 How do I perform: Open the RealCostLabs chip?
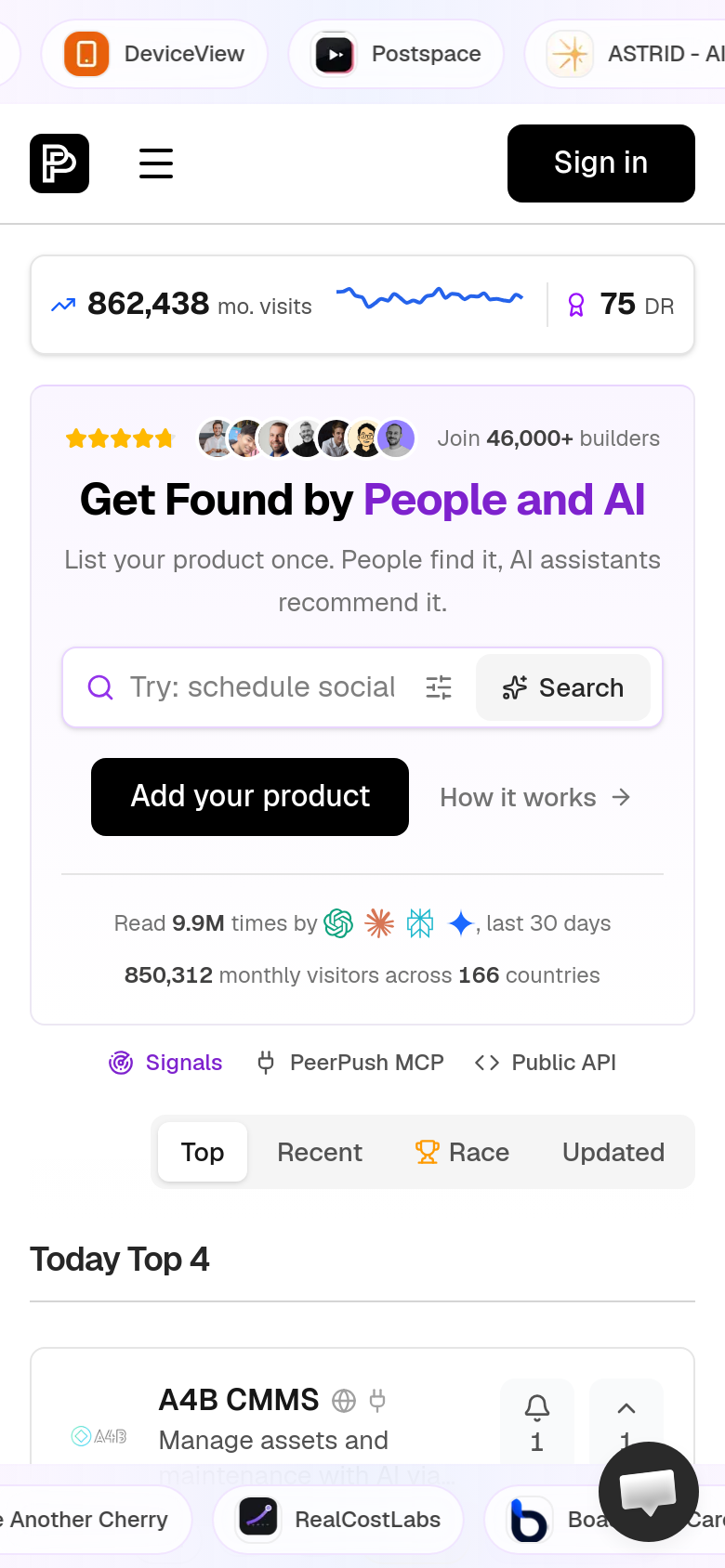338,1520
